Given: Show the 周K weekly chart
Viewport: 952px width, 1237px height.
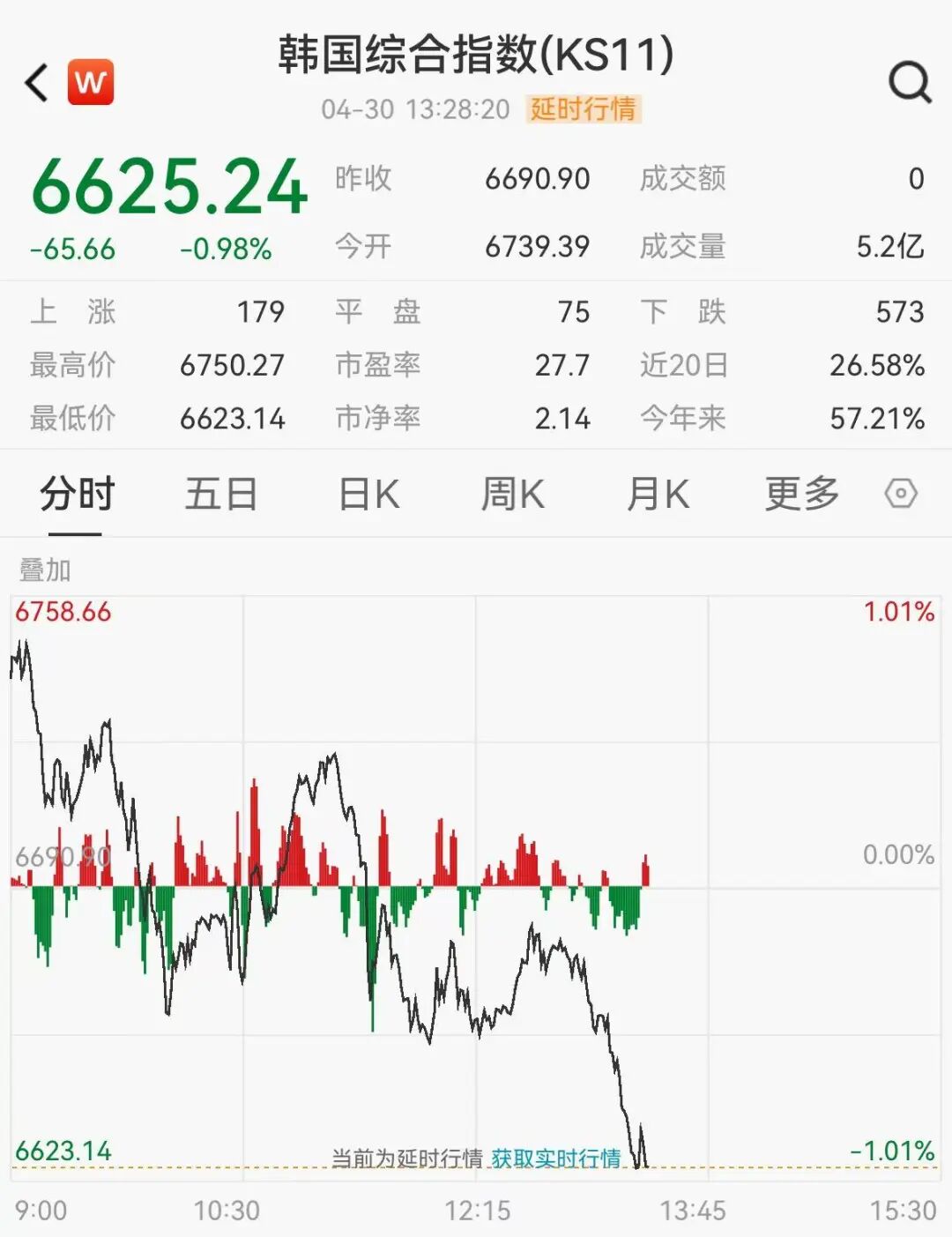Looking at the screenshot, I should pos(512,494).
